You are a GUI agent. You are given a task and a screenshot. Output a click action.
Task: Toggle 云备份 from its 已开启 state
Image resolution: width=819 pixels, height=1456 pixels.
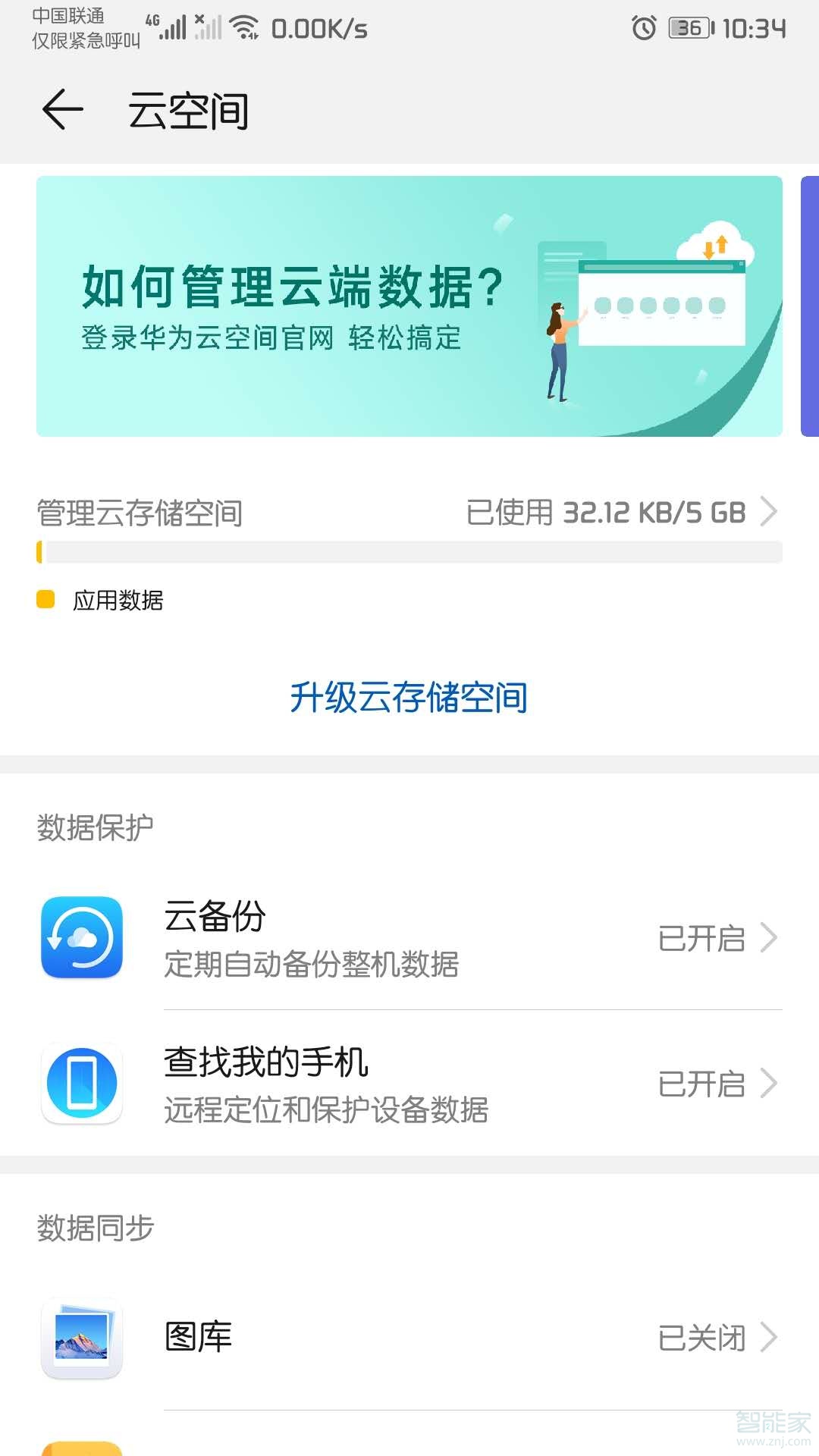coord(701,939)
